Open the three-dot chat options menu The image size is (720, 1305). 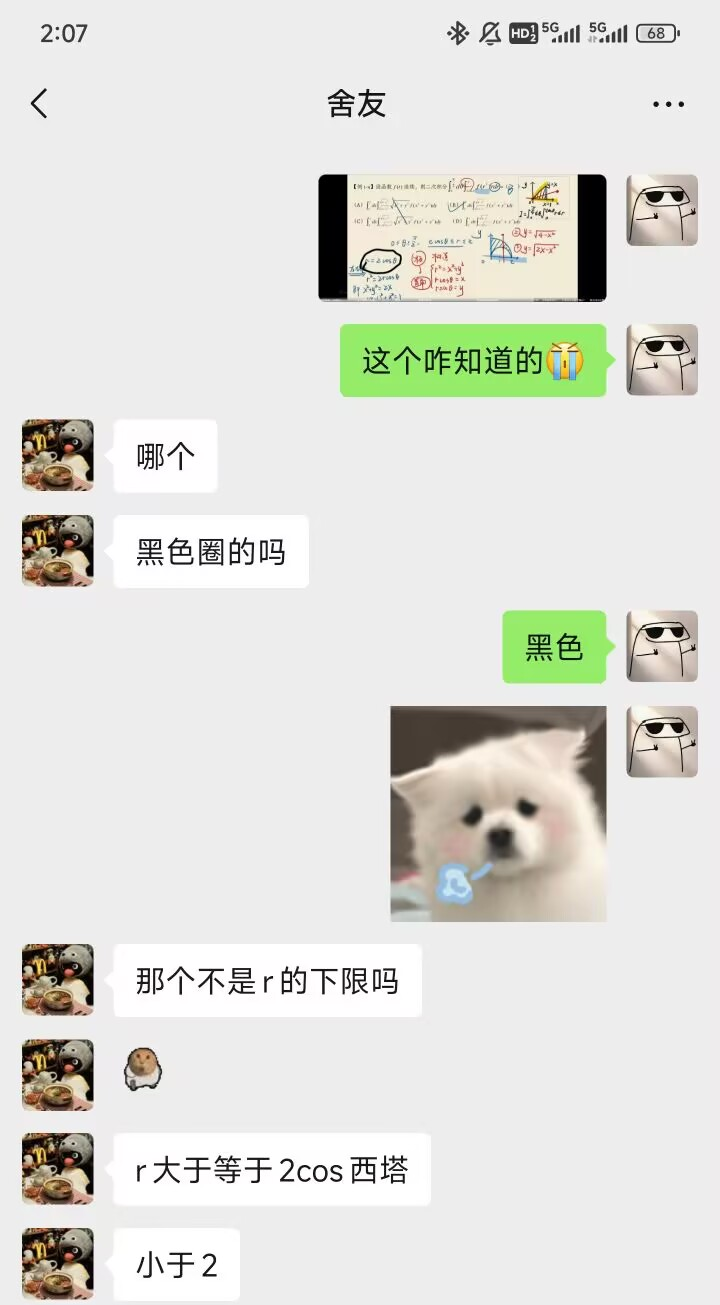pyautogui.click(x=667, y=104)
